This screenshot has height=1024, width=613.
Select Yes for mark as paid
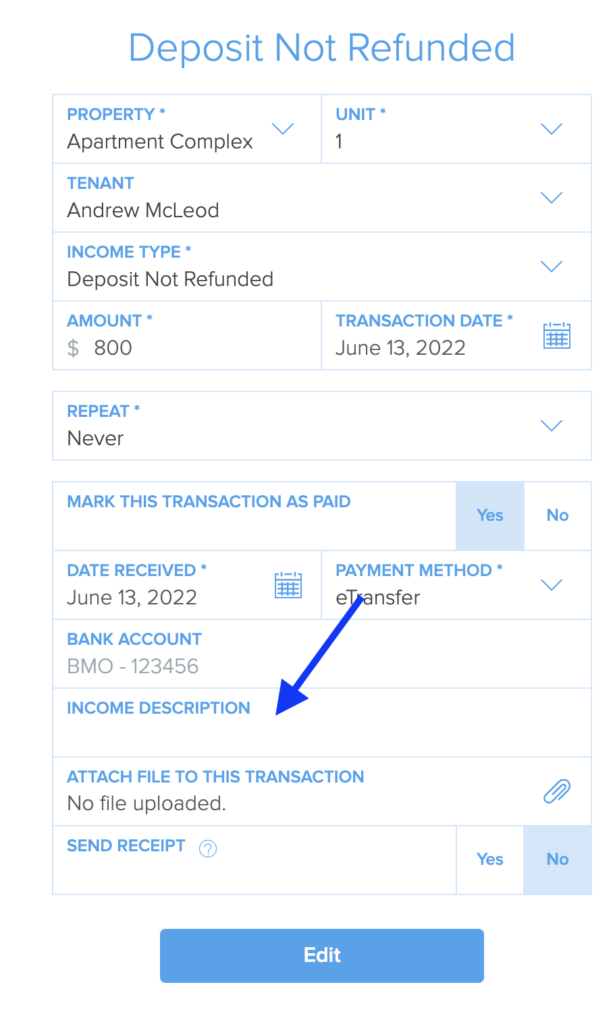(490, 516)
